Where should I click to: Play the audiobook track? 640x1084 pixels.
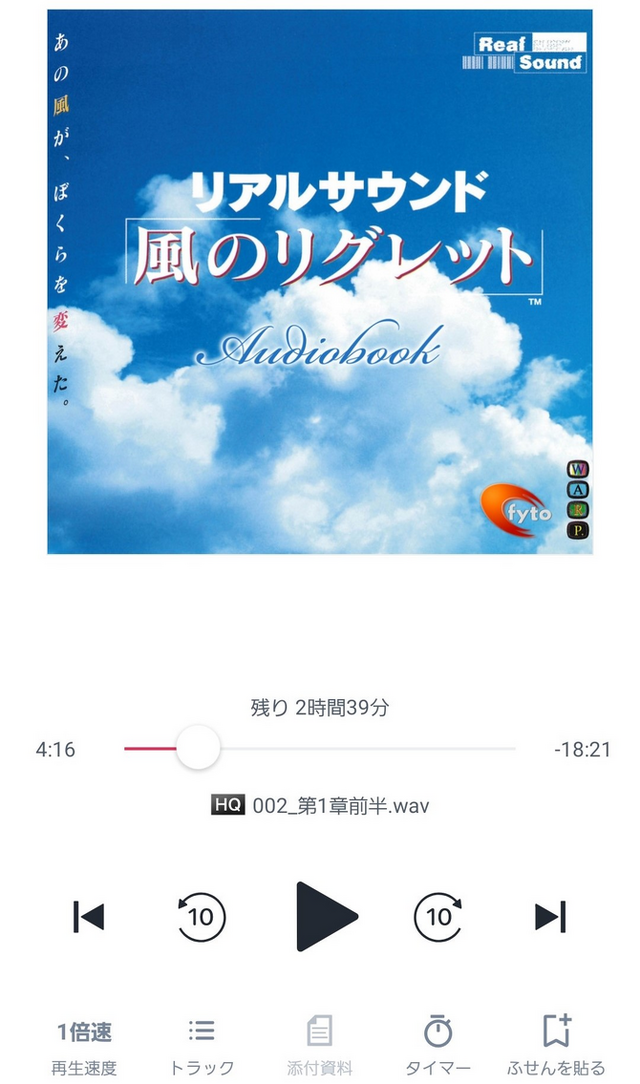pyautogui.click(x=326, y=916)
